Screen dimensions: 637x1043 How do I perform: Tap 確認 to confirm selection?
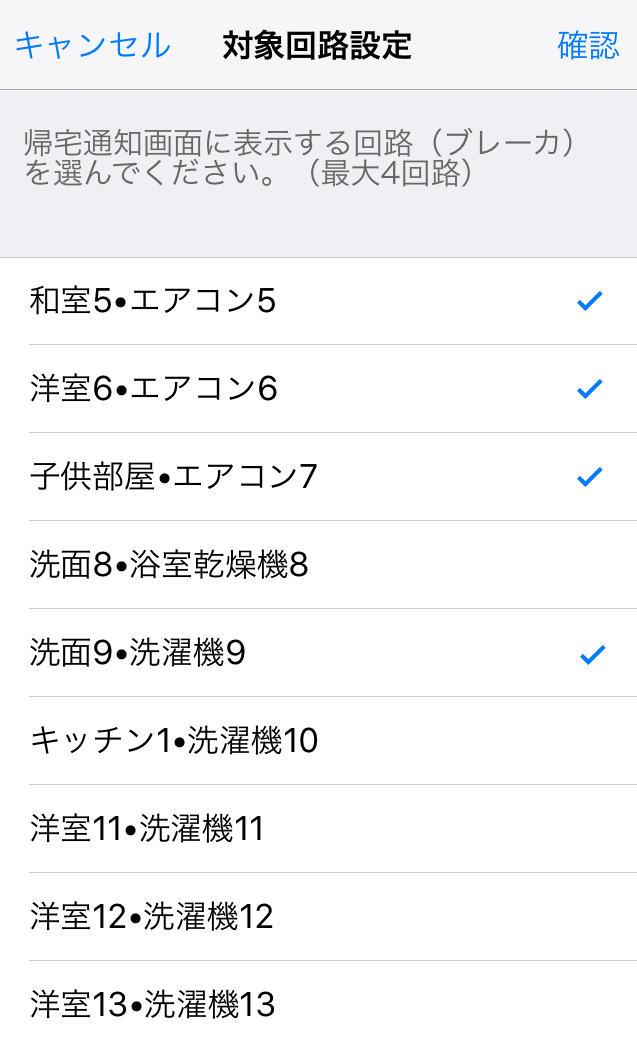click(588, 45)
